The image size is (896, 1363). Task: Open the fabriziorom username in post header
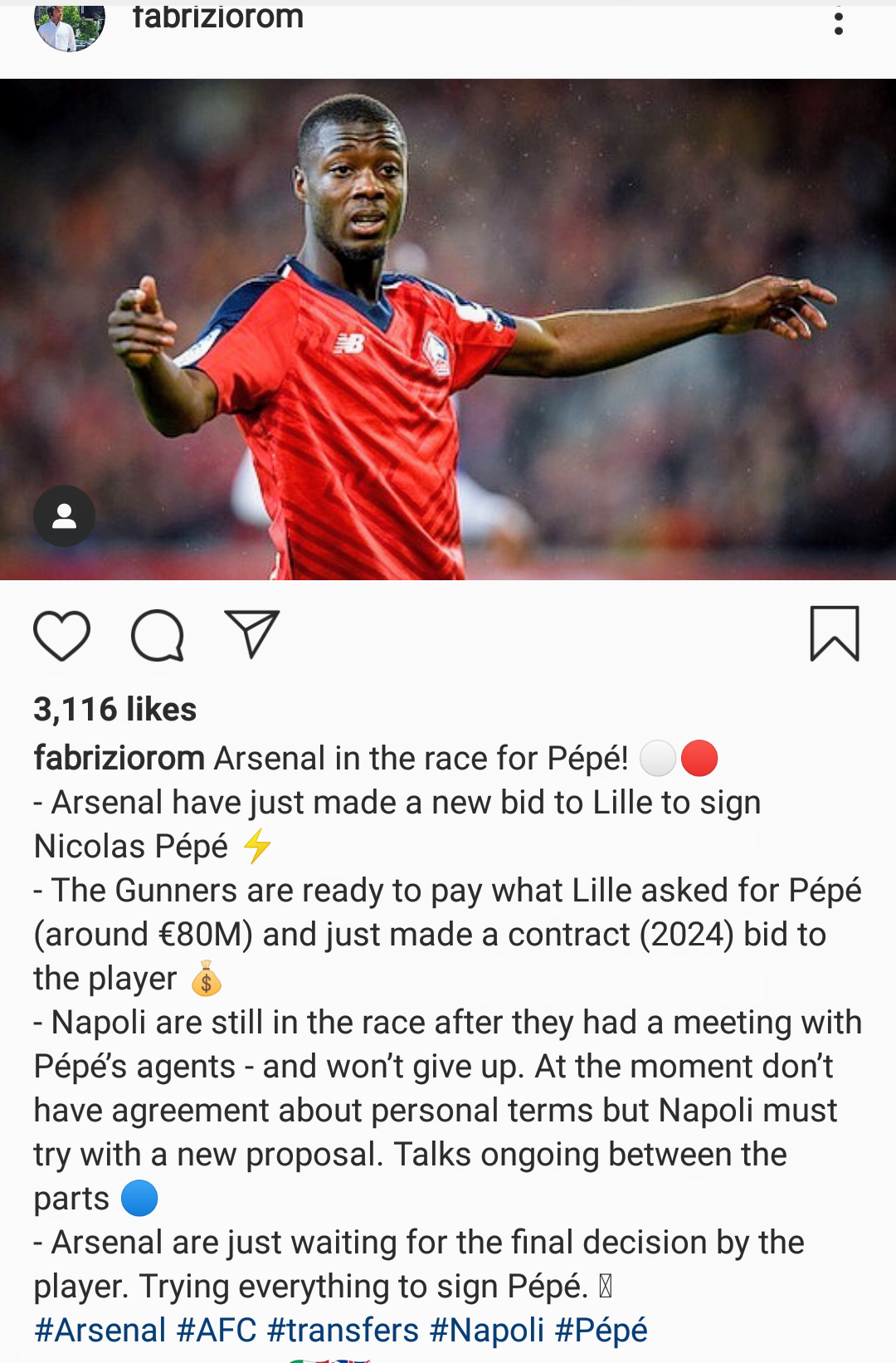coord(217,17)
